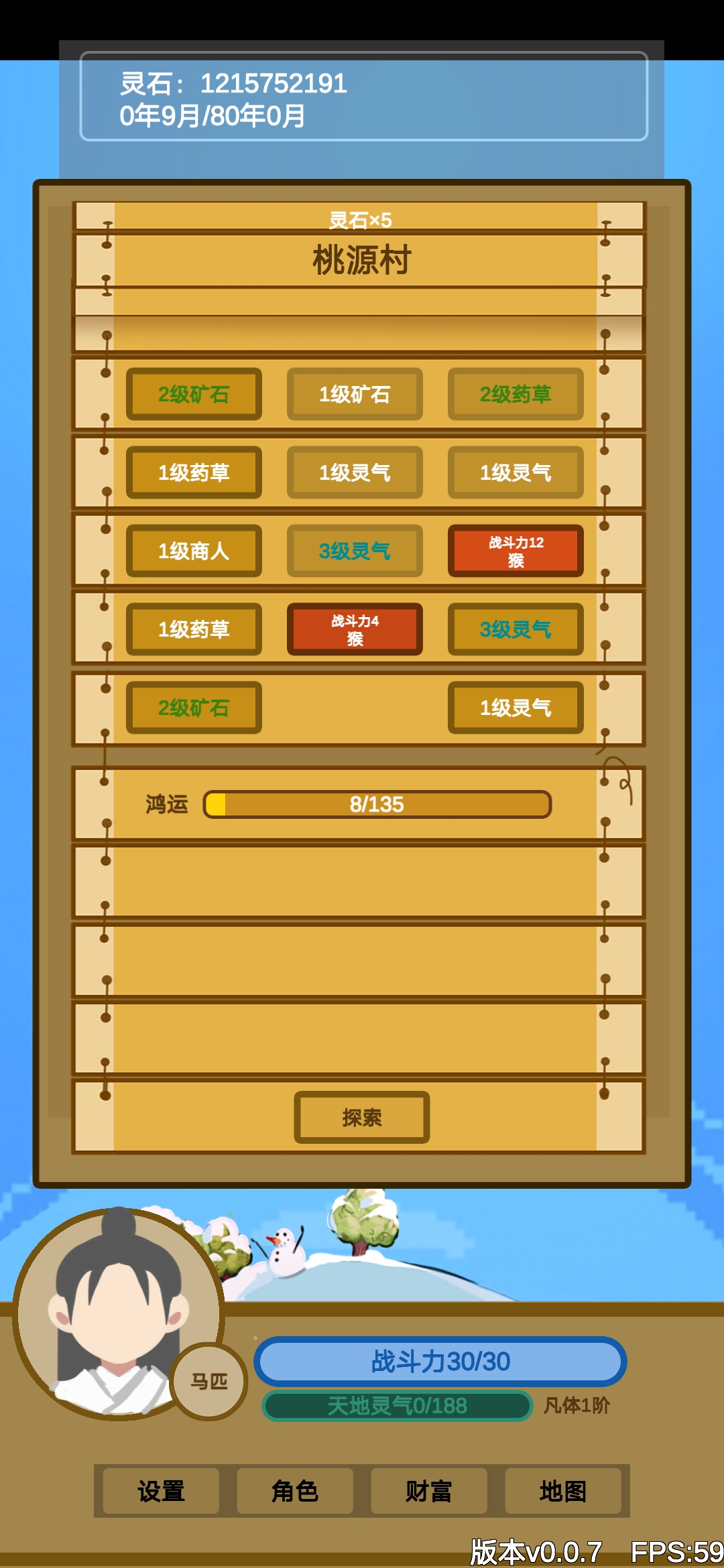
Task: Tap the 探索 explore button
Action: coord(362,1117)
